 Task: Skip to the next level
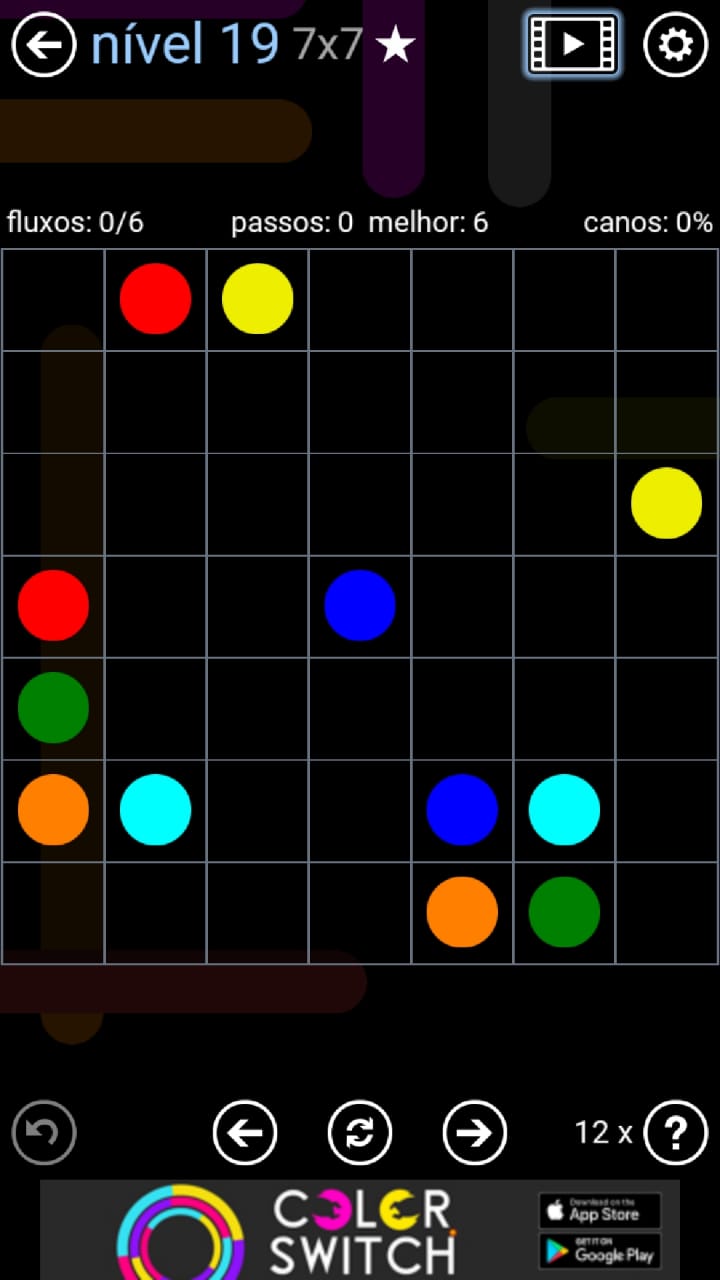pyautogui.click(x=475, y=1132)
